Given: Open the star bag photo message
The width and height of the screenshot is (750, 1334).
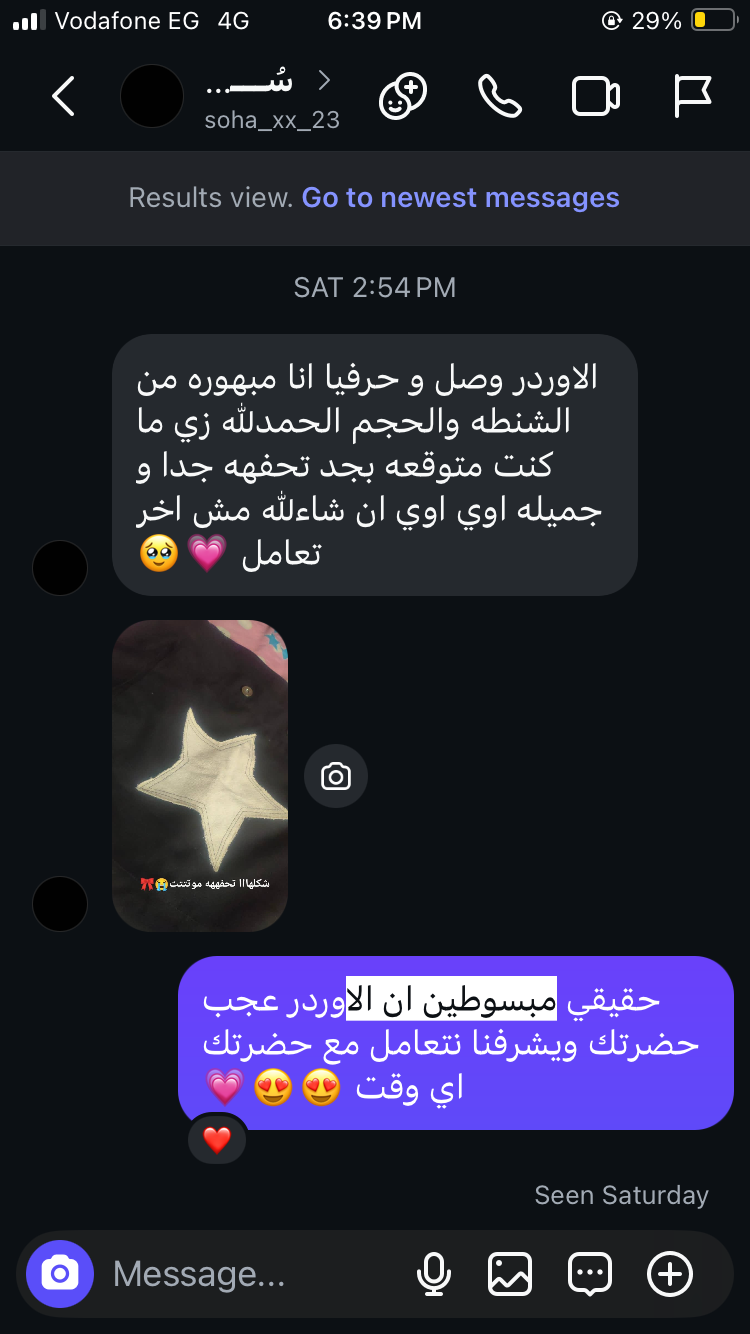Looking at the screenshot, I should point(200,775).
